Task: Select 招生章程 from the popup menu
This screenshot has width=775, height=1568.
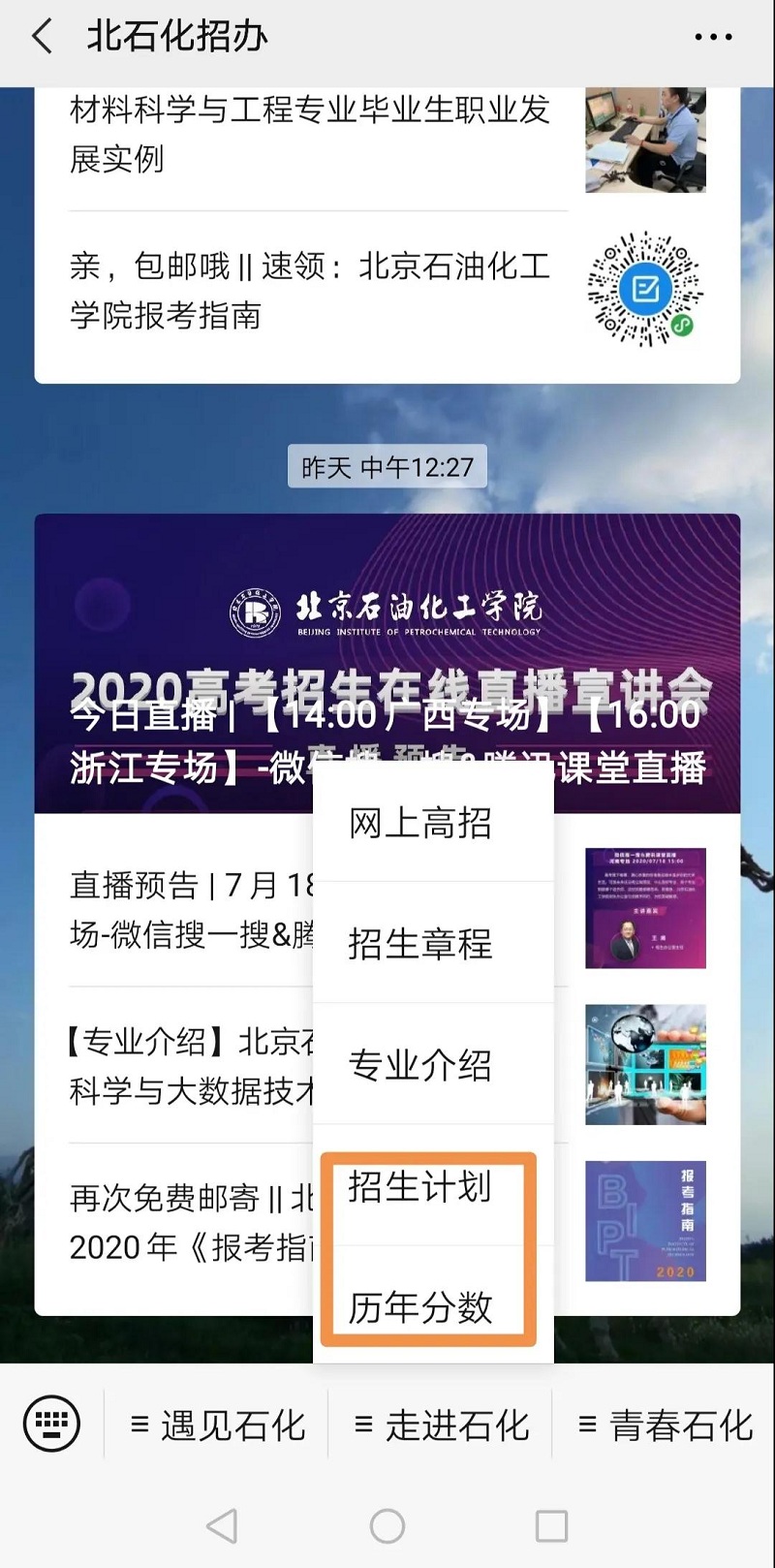Action: [433, 942]
